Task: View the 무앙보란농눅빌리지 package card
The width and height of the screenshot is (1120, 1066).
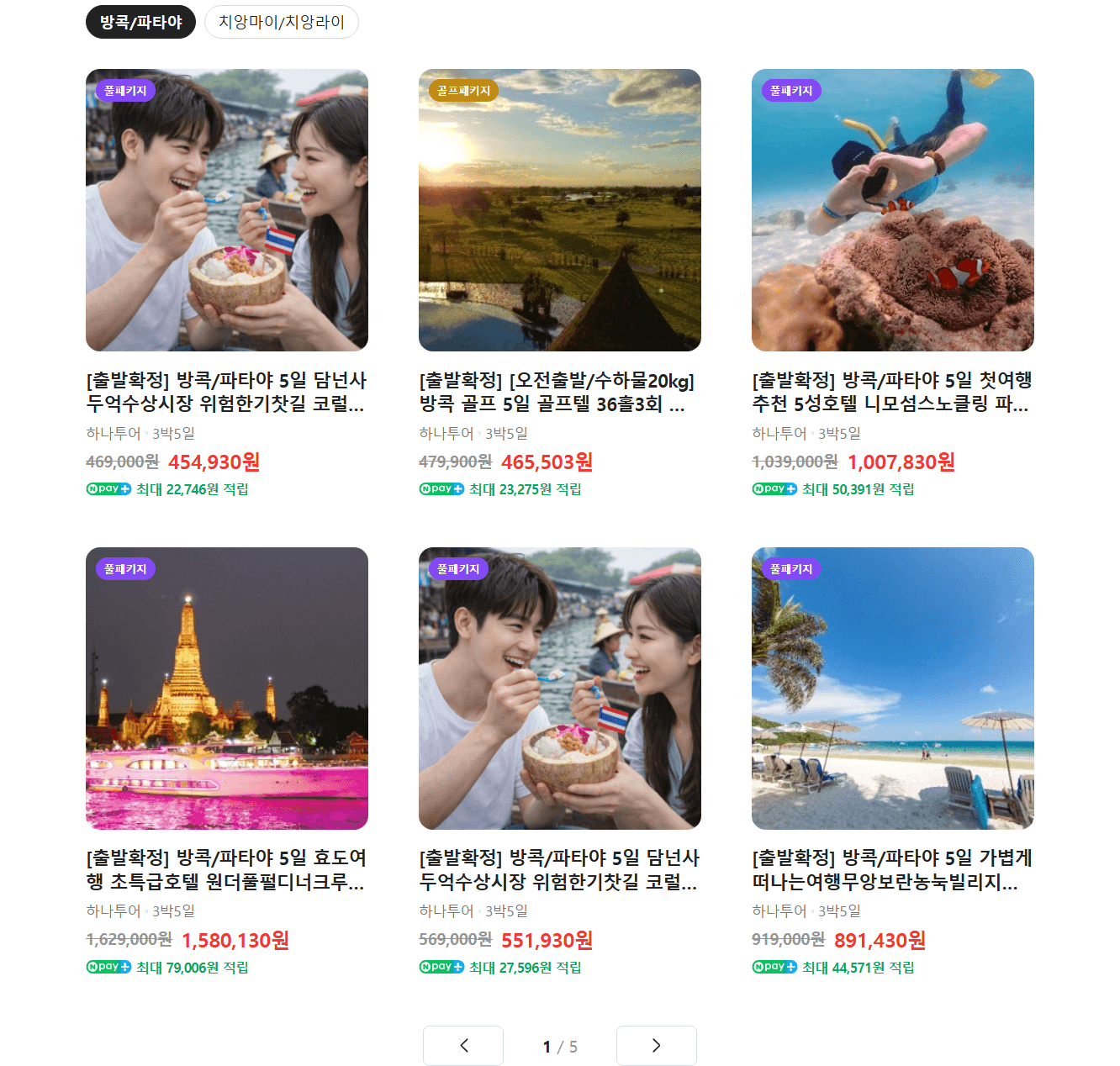Action: [893, 762]
